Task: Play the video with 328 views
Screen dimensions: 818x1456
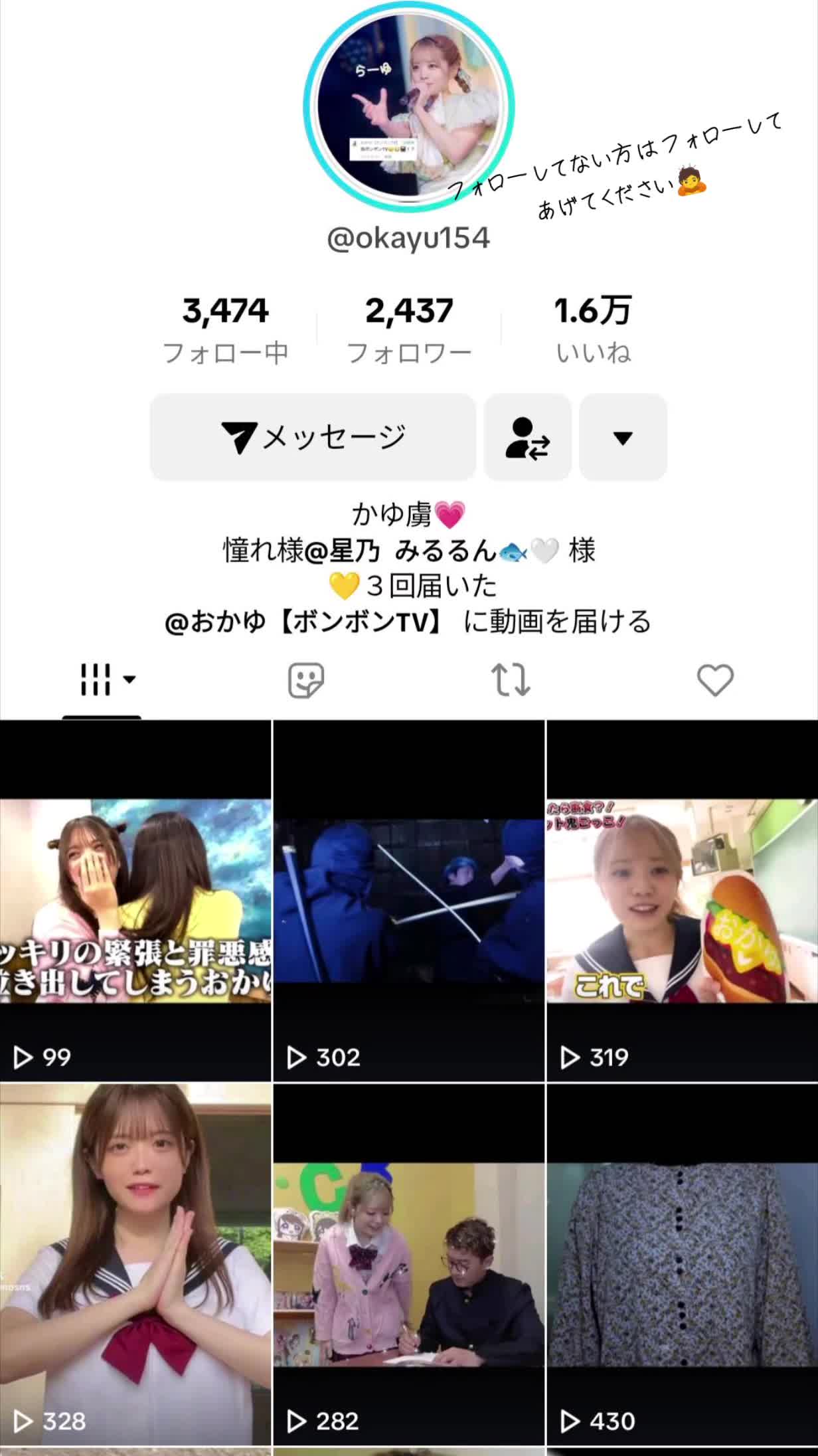Action: (135, 1263)
